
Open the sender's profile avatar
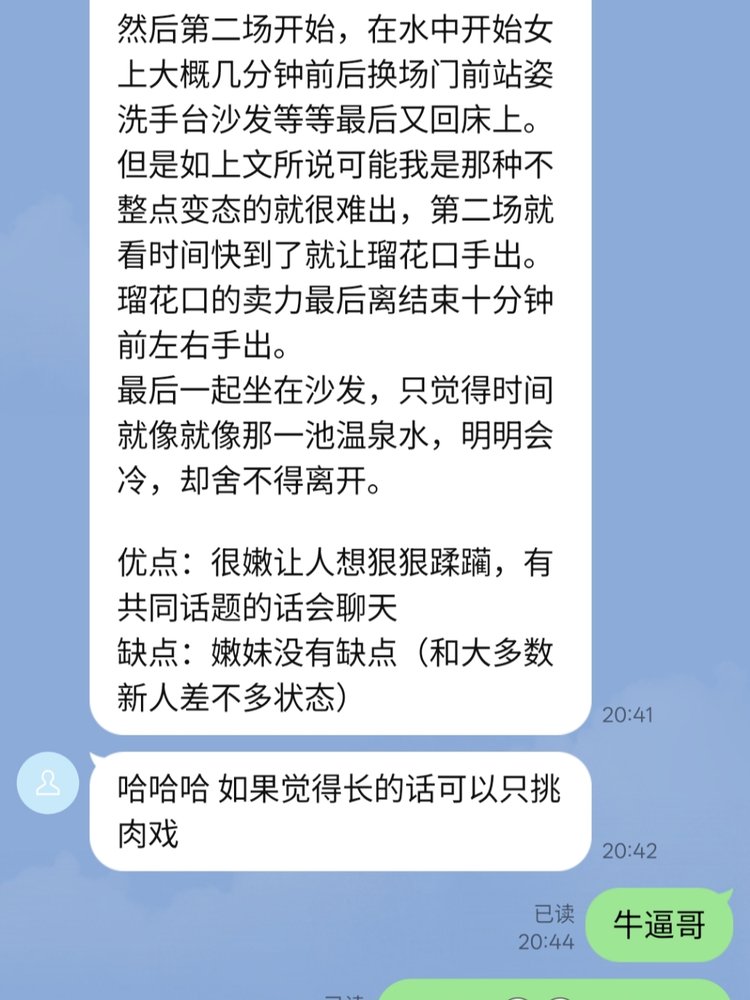(46, 784)
